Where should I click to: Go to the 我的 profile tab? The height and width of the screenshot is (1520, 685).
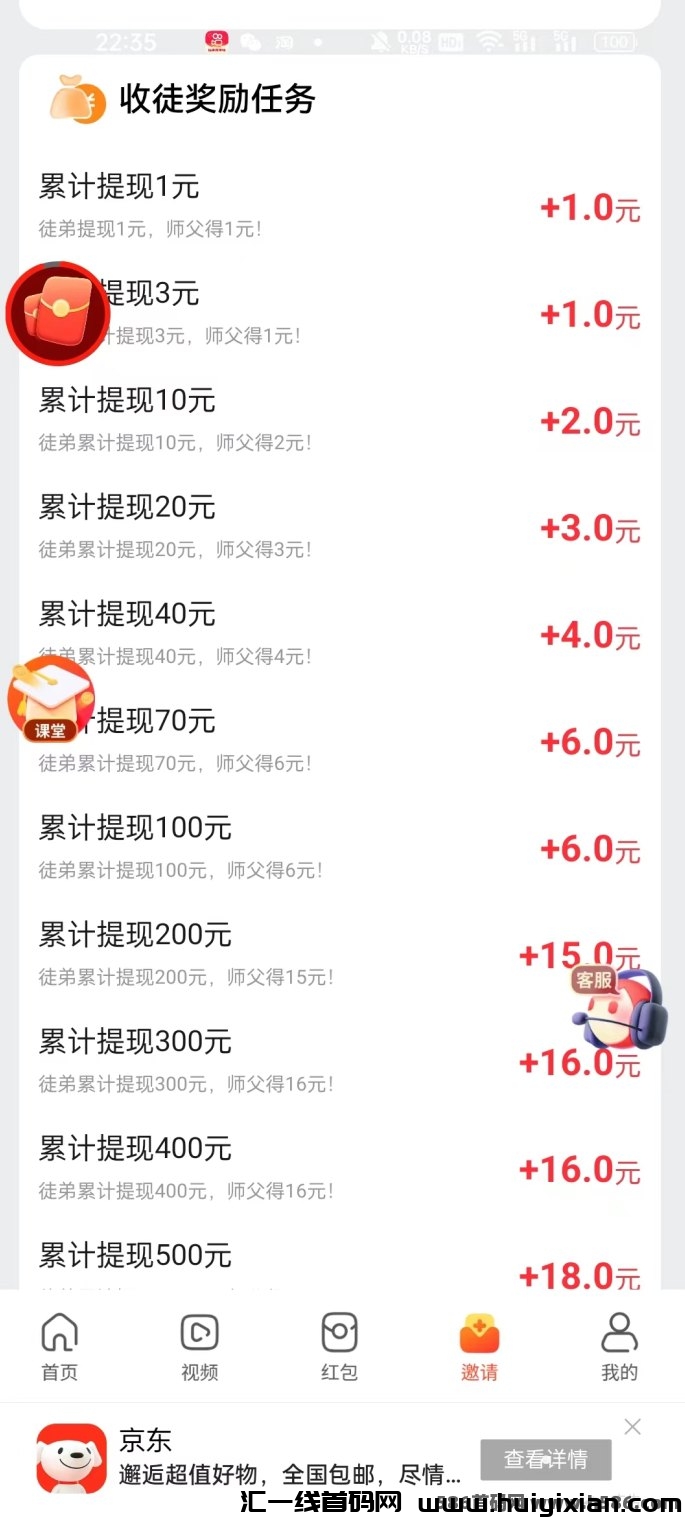(x=619, y=1346)
